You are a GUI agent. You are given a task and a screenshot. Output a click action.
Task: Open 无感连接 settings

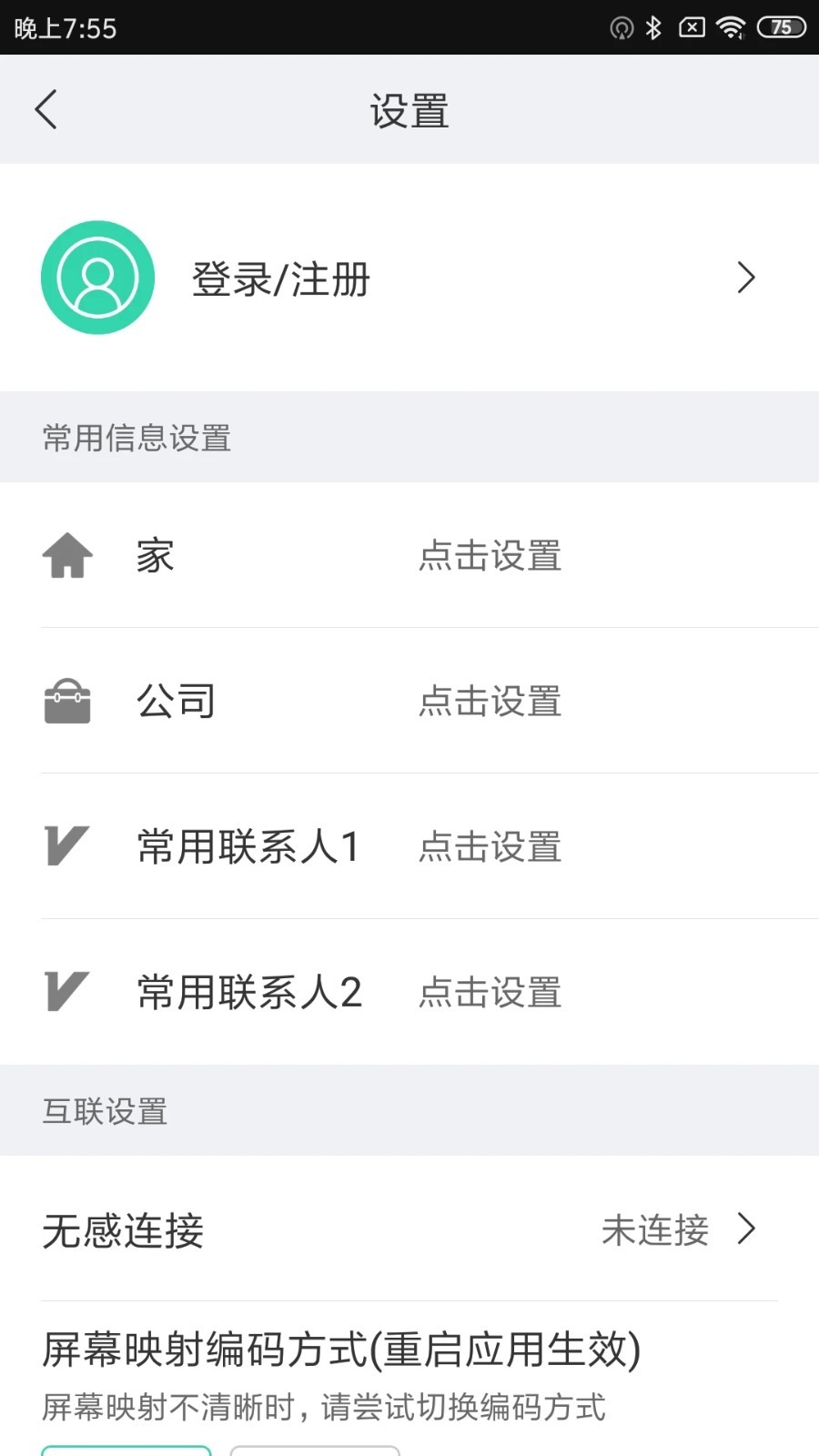[x=409, y=1229]
